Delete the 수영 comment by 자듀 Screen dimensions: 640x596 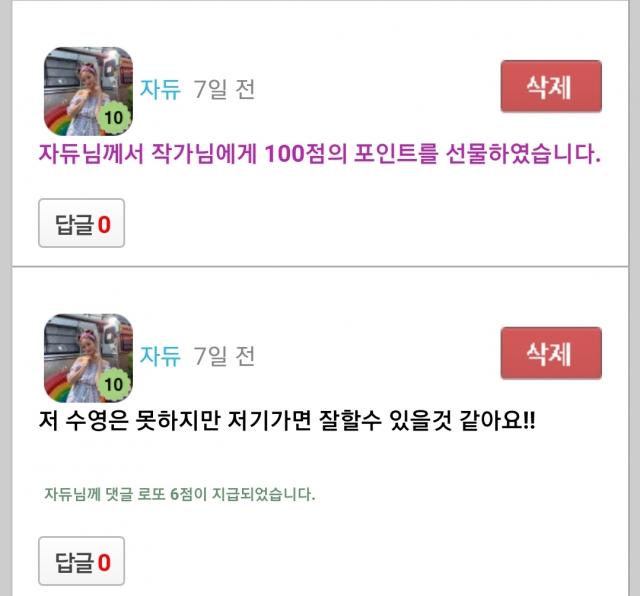pyautogui.click(x=550, y=353)
